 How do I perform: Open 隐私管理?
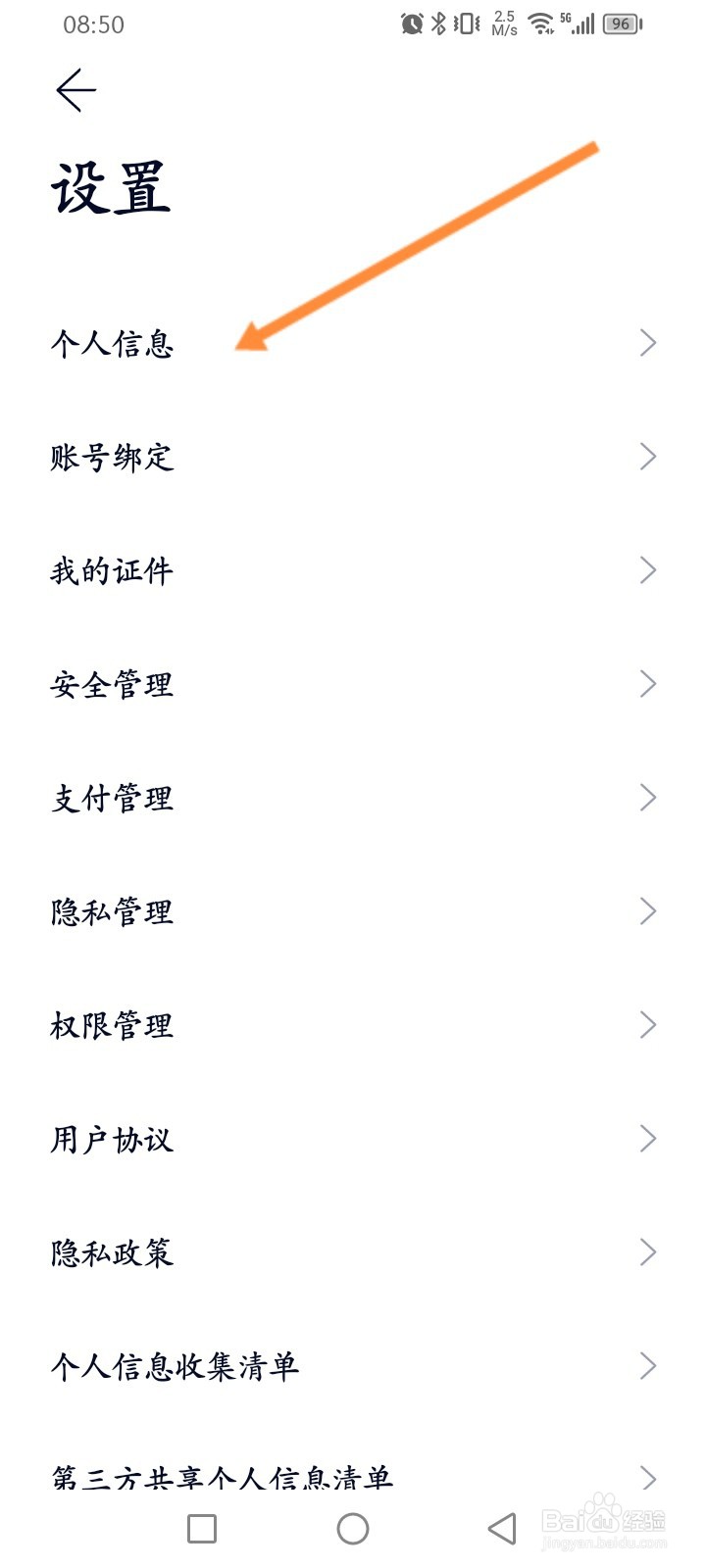(x=353, y=911)
